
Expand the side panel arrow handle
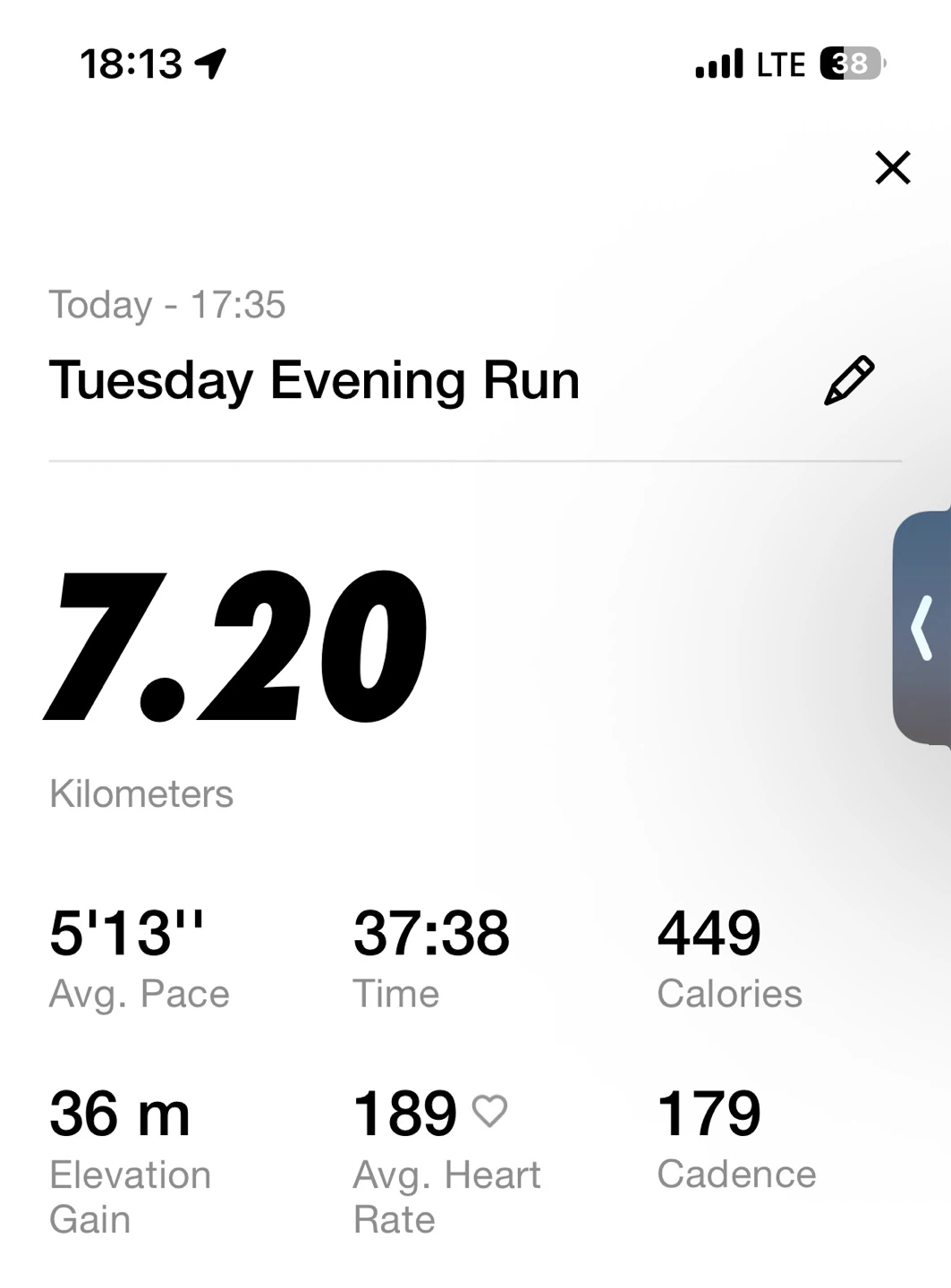tap(922, 627)
